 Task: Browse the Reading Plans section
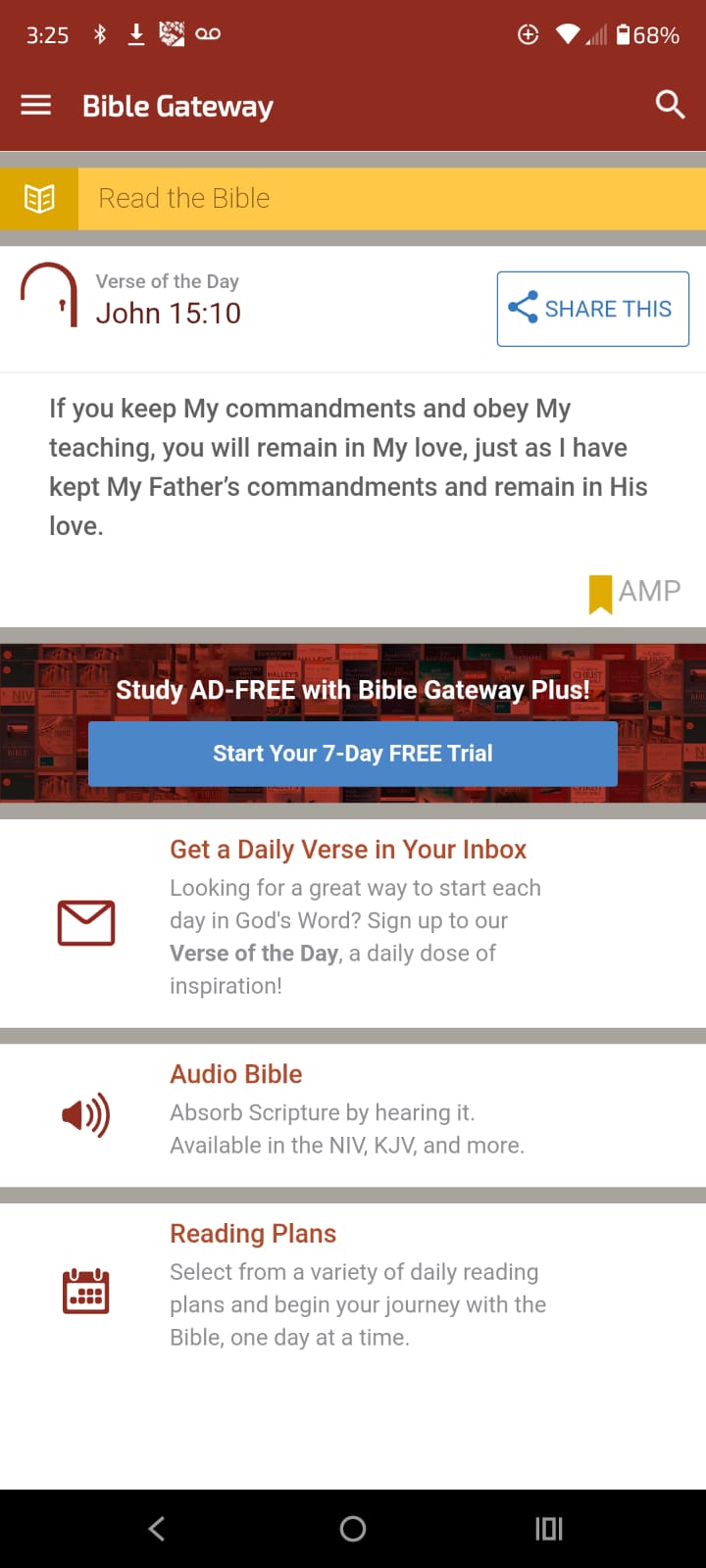pos(253,1234)
